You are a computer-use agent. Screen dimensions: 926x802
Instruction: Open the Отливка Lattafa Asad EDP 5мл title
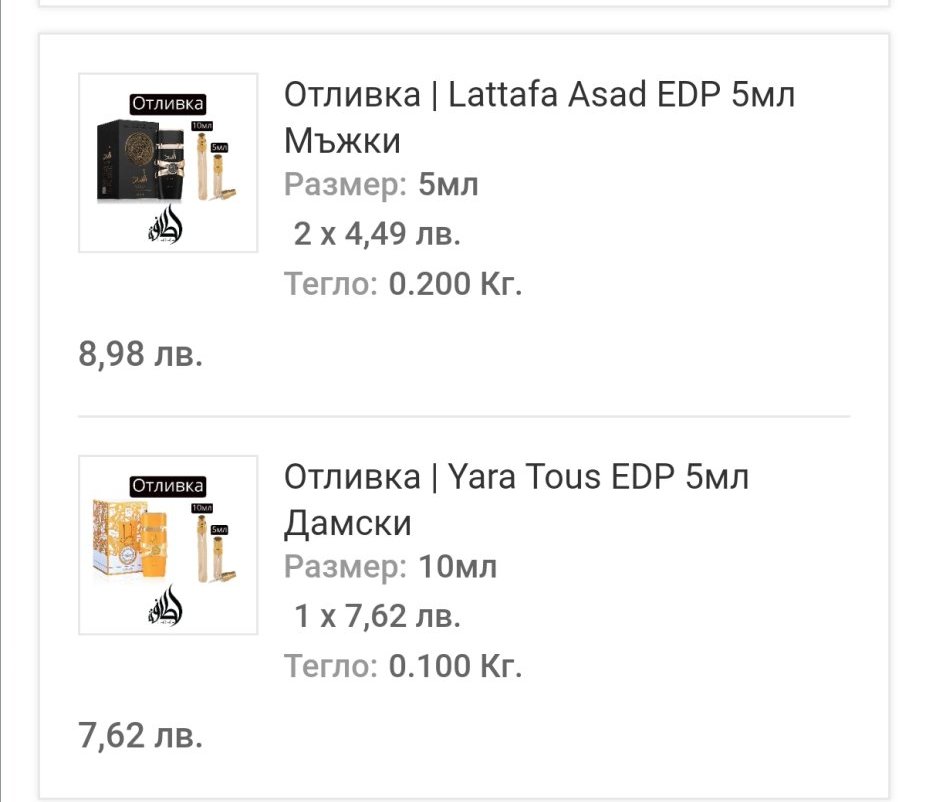tap(539, 117)
